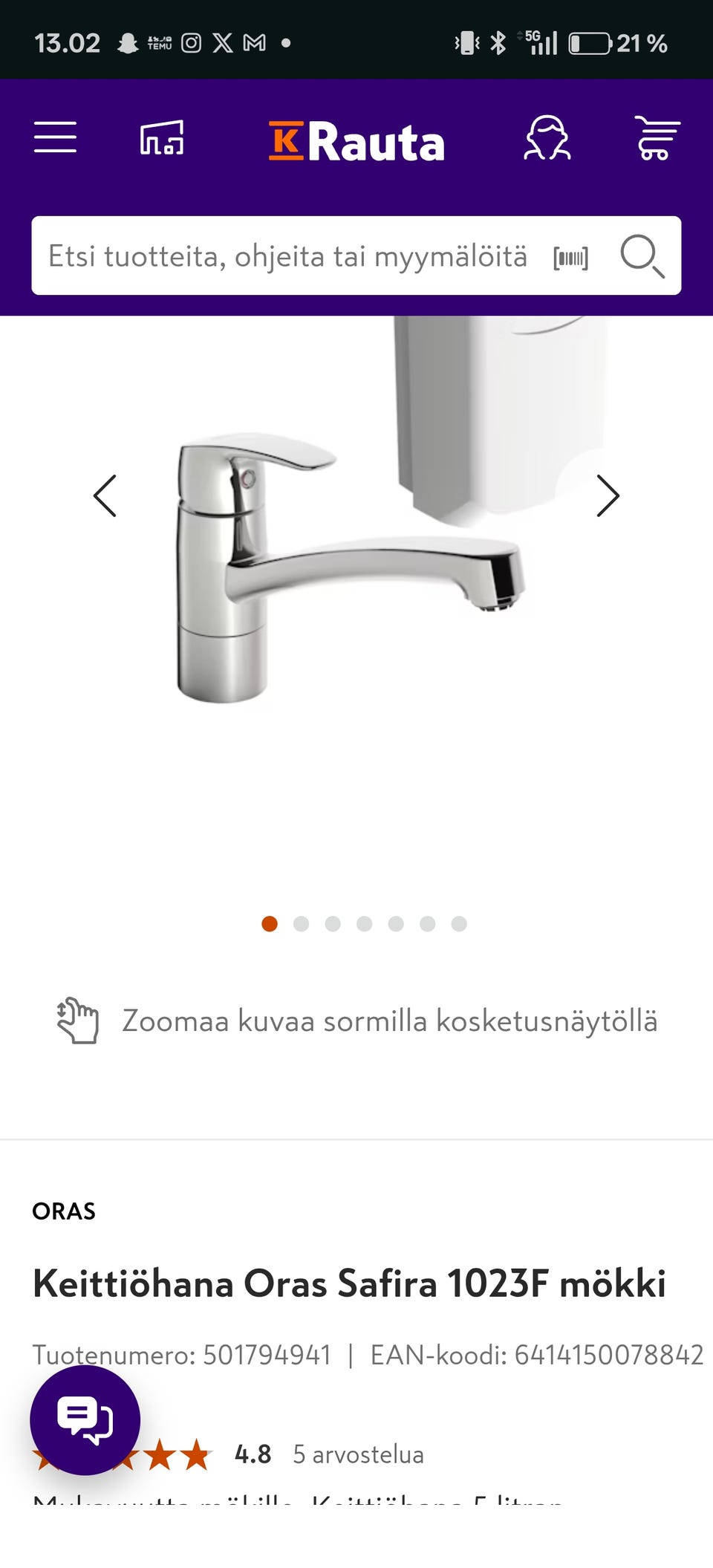Click the barcode scanner icon
Screen dimensions: 713x1568
[x=570, y=256]
